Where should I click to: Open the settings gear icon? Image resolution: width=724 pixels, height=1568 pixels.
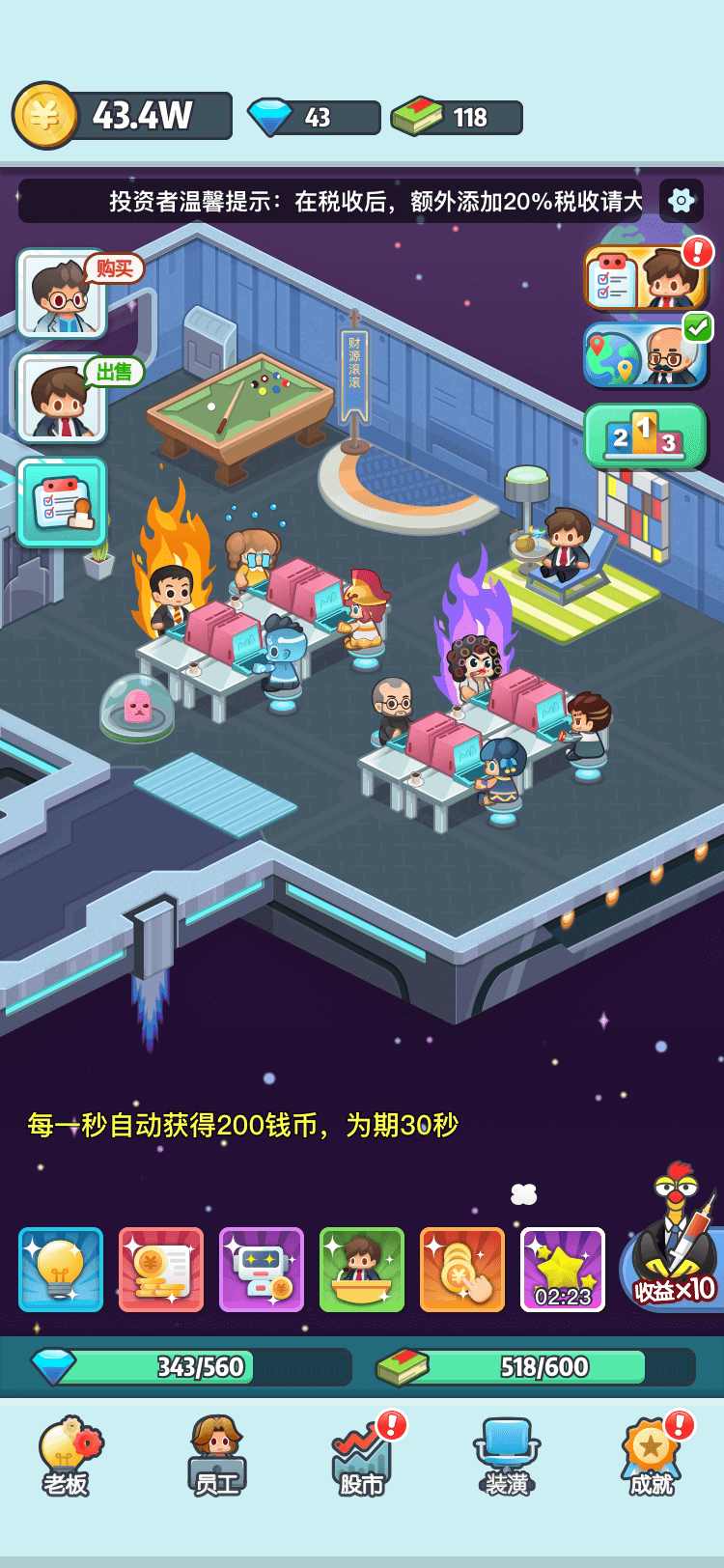pyautogui.click(x=680, y=200)
